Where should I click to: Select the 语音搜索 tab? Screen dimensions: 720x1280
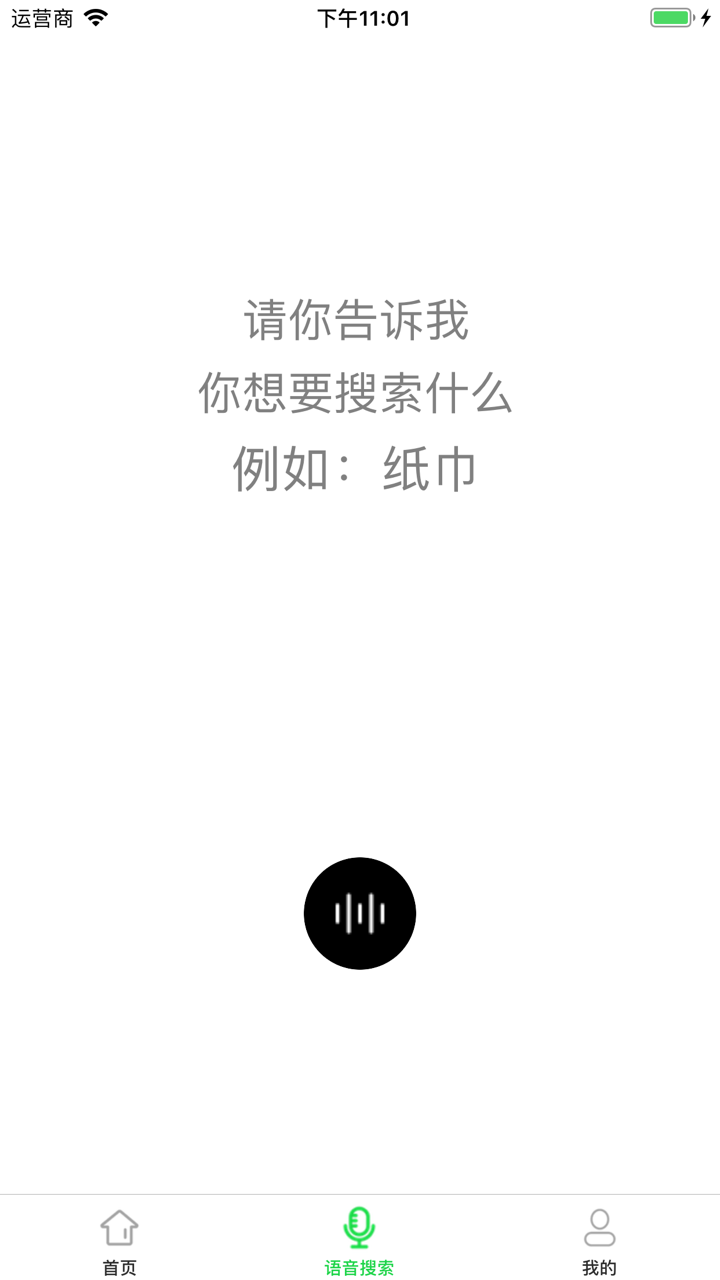point(360,1240)
